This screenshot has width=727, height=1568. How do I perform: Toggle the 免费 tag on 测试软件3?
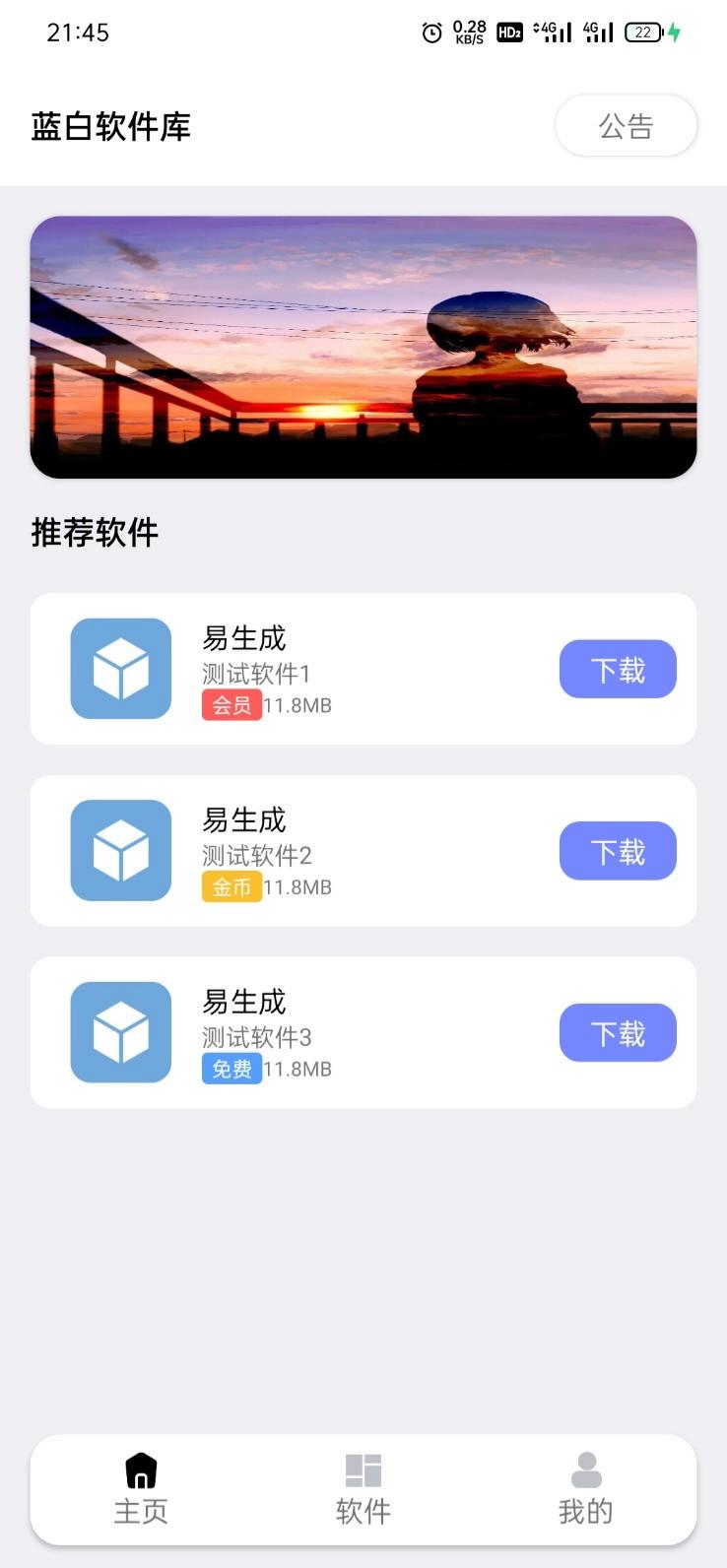[231, 1069]
